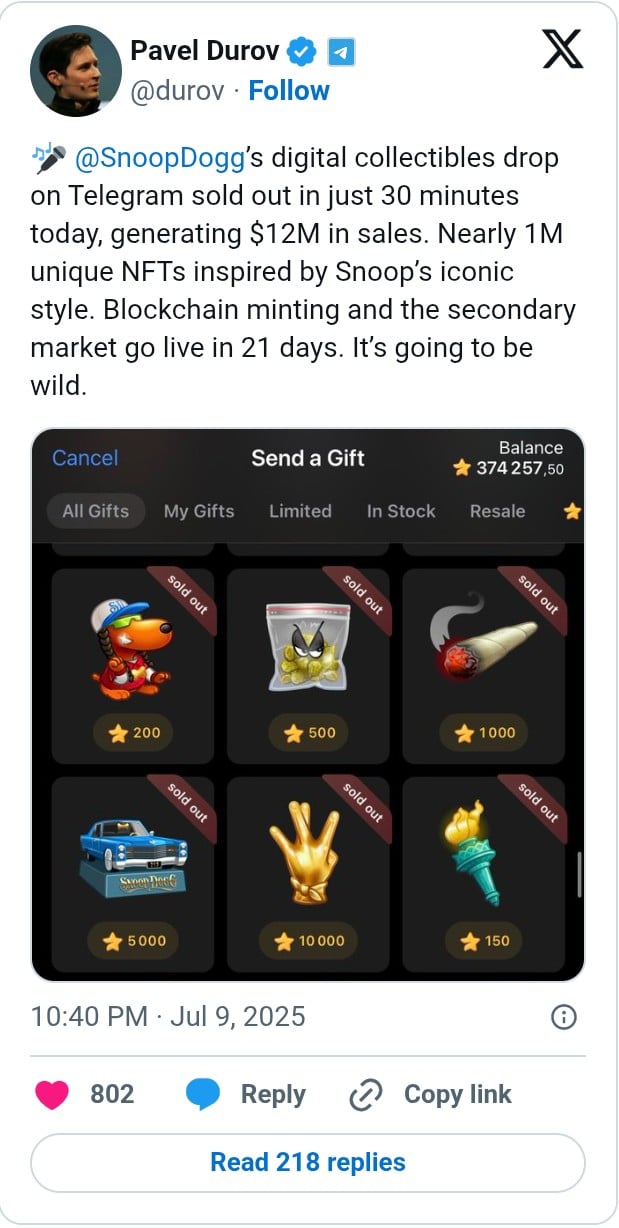Tap the info icon beside the date

coord(564,1017)
